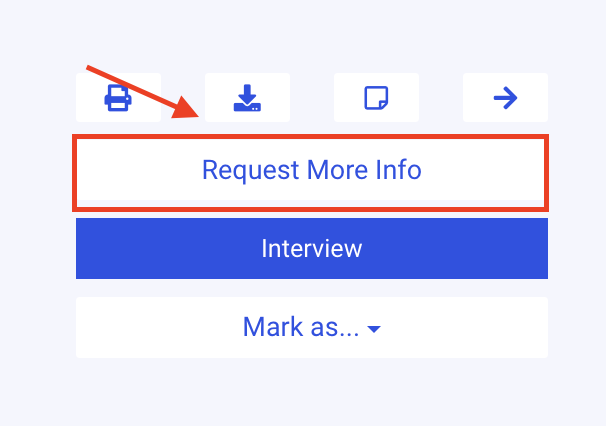Open the note icon

(376, 98)
